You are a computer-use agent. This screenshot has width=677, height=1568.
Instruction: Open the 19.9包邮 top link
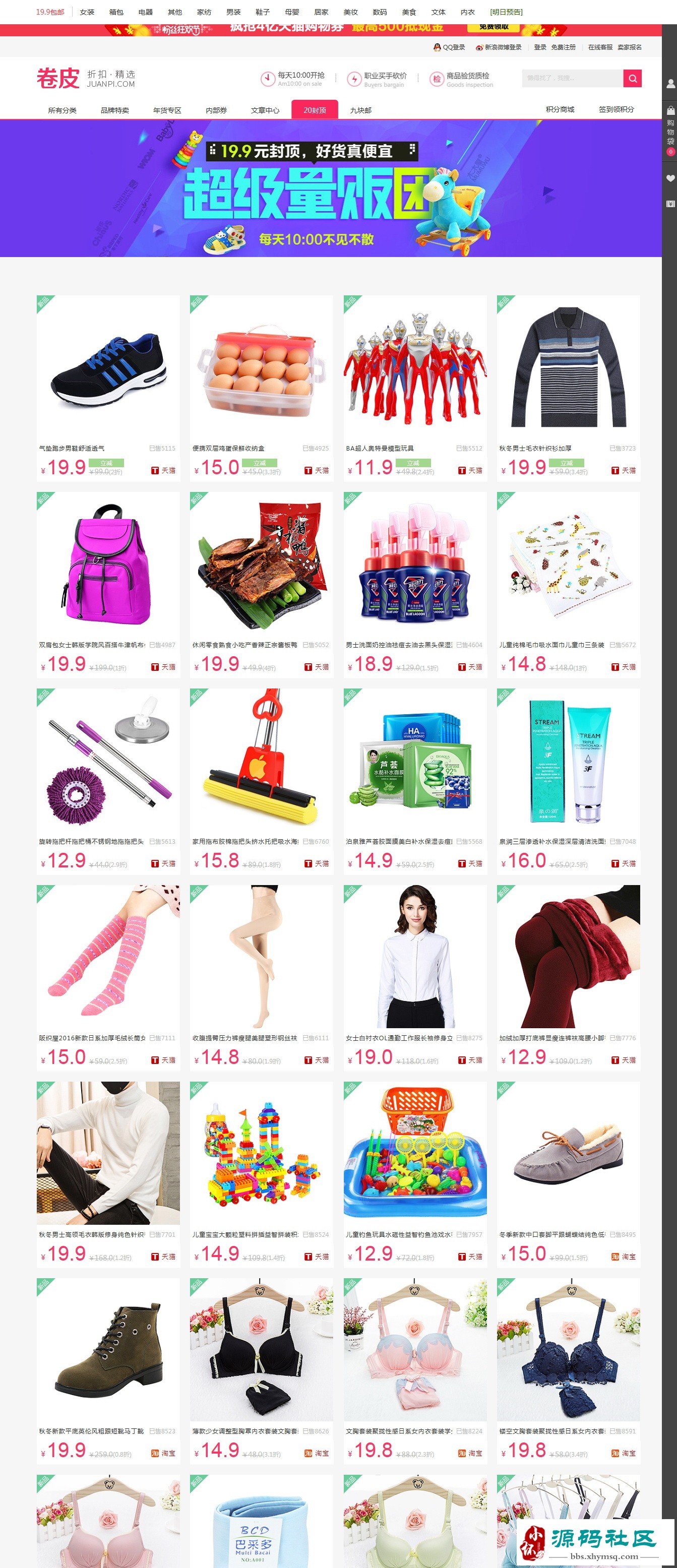pyautogui.click(x=50, y=12)
